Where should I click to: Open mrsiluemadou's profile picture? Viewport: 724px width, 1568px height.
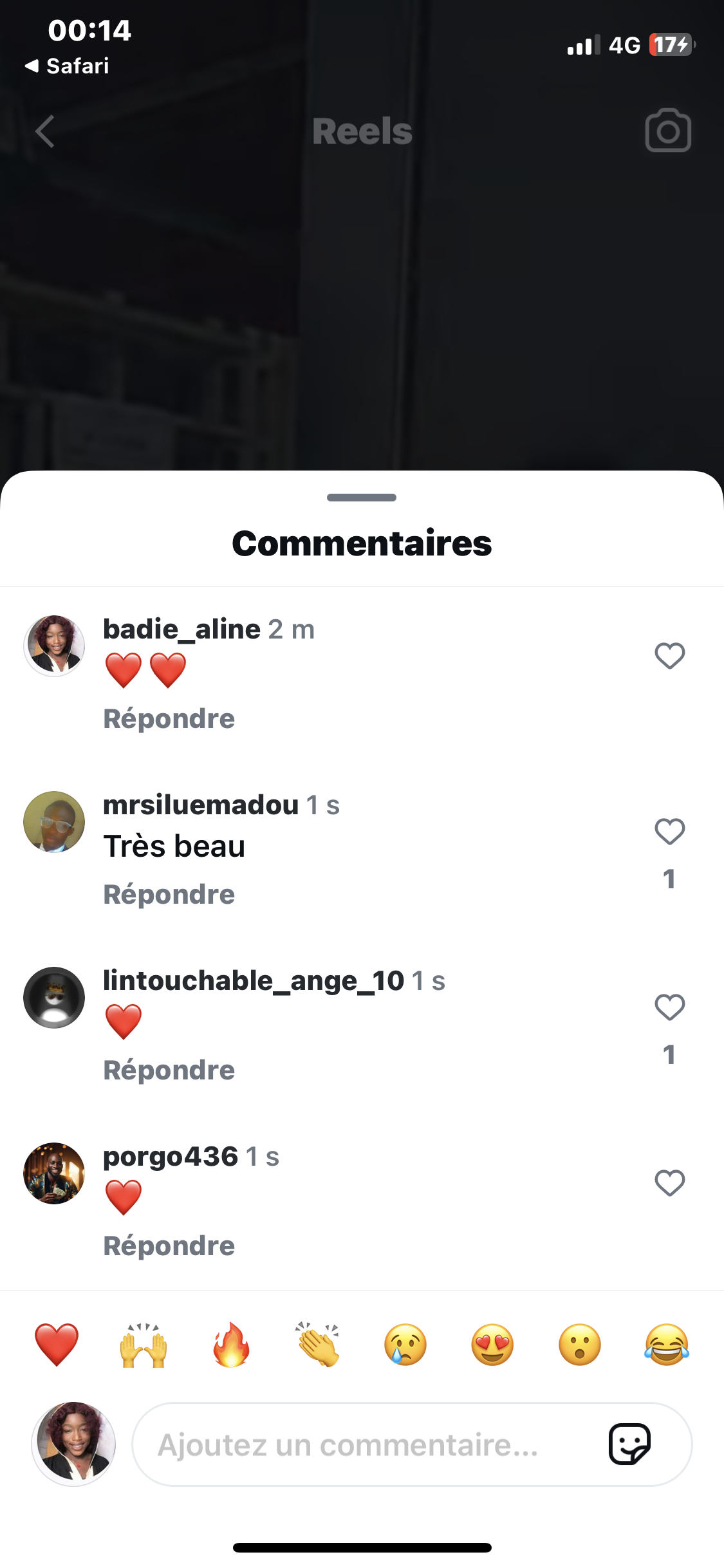tap(54, 822)
